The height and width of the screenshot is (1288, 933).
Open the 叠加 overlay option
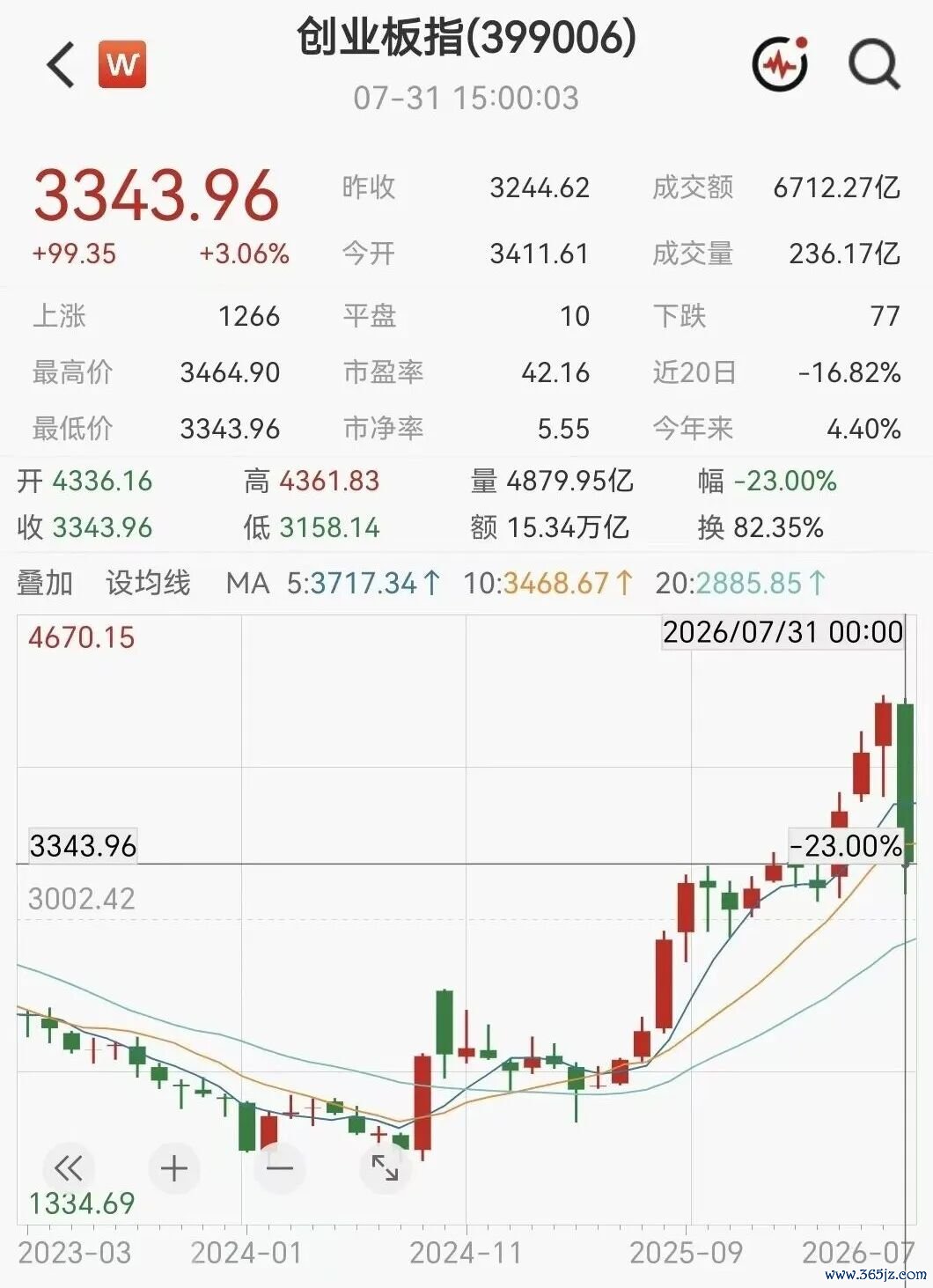coord(45,583)
